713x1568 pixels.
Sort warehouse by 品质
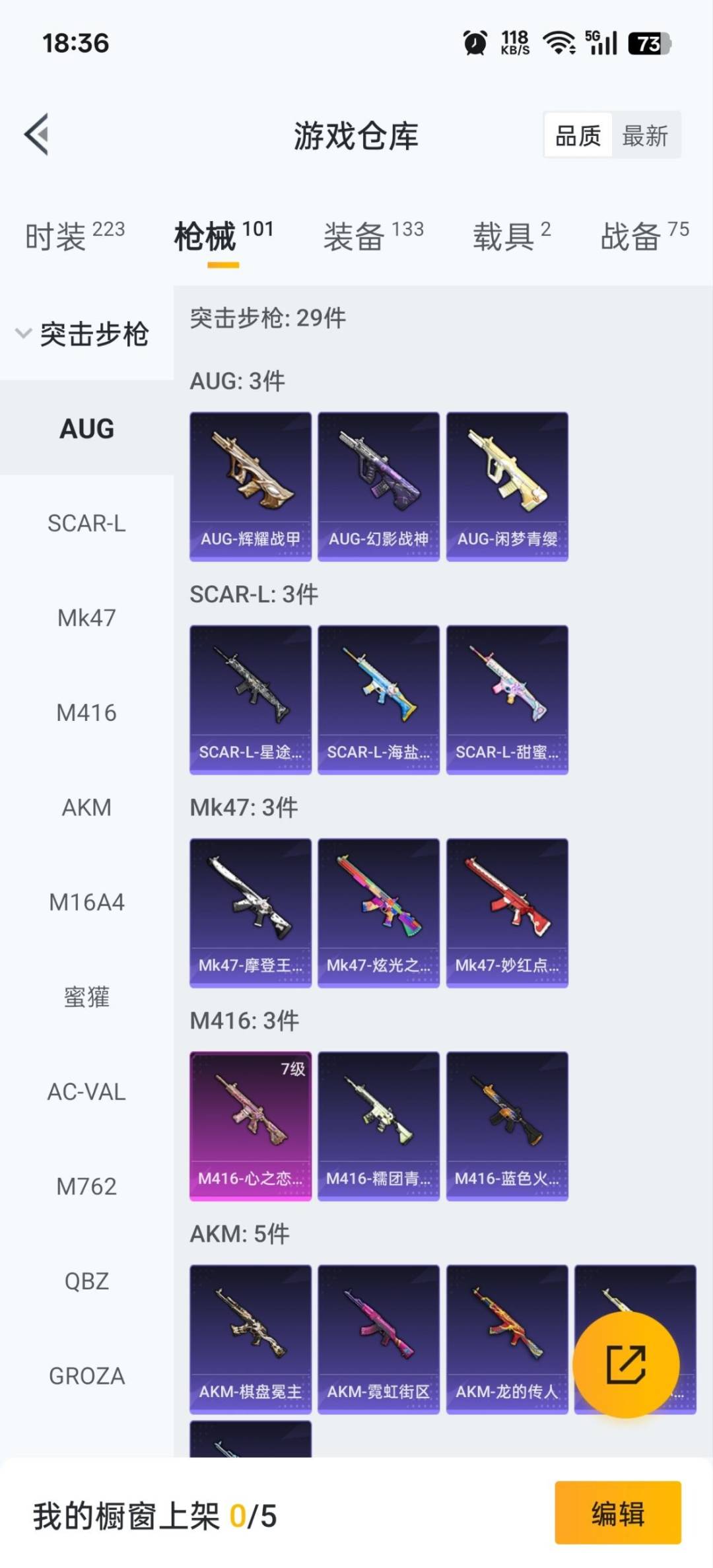click(578, 136)
